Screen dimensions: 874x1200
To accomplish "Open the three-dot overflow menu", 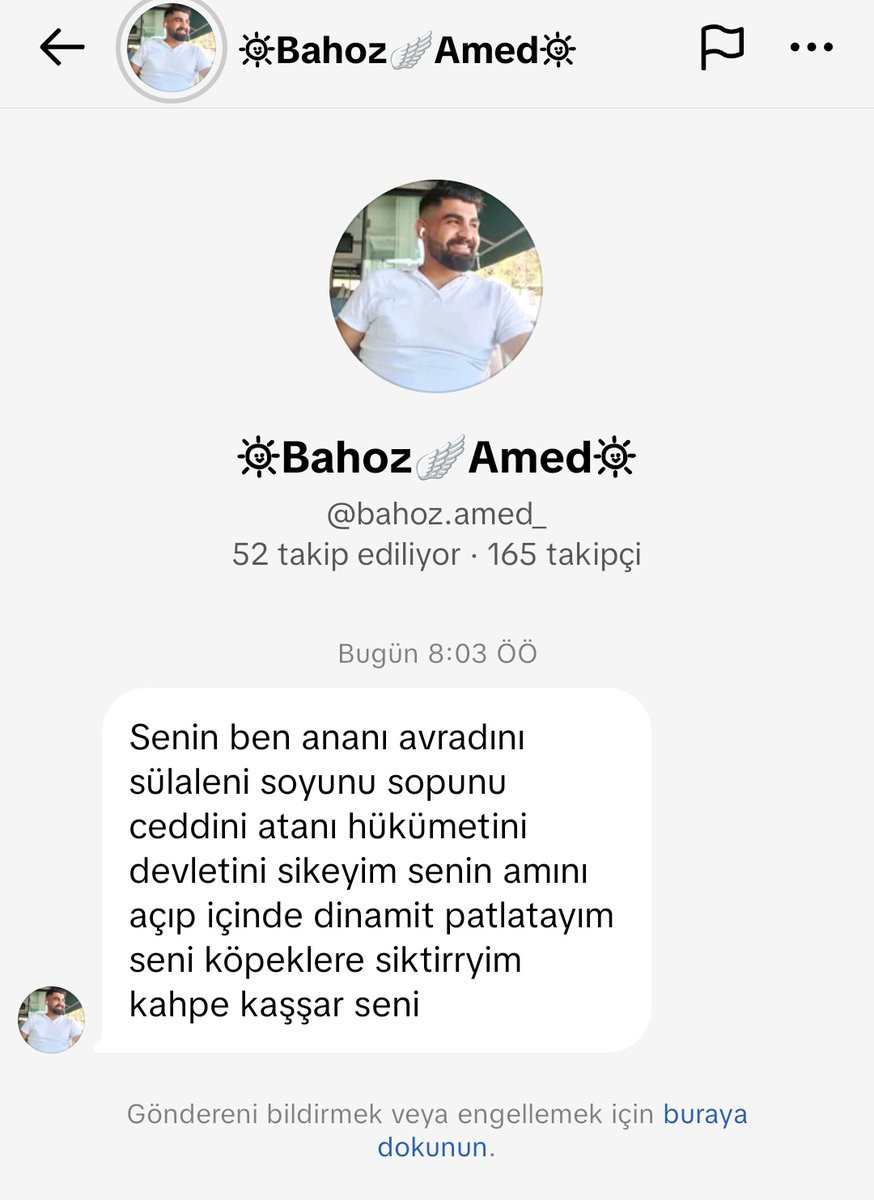I will point(811,47).
